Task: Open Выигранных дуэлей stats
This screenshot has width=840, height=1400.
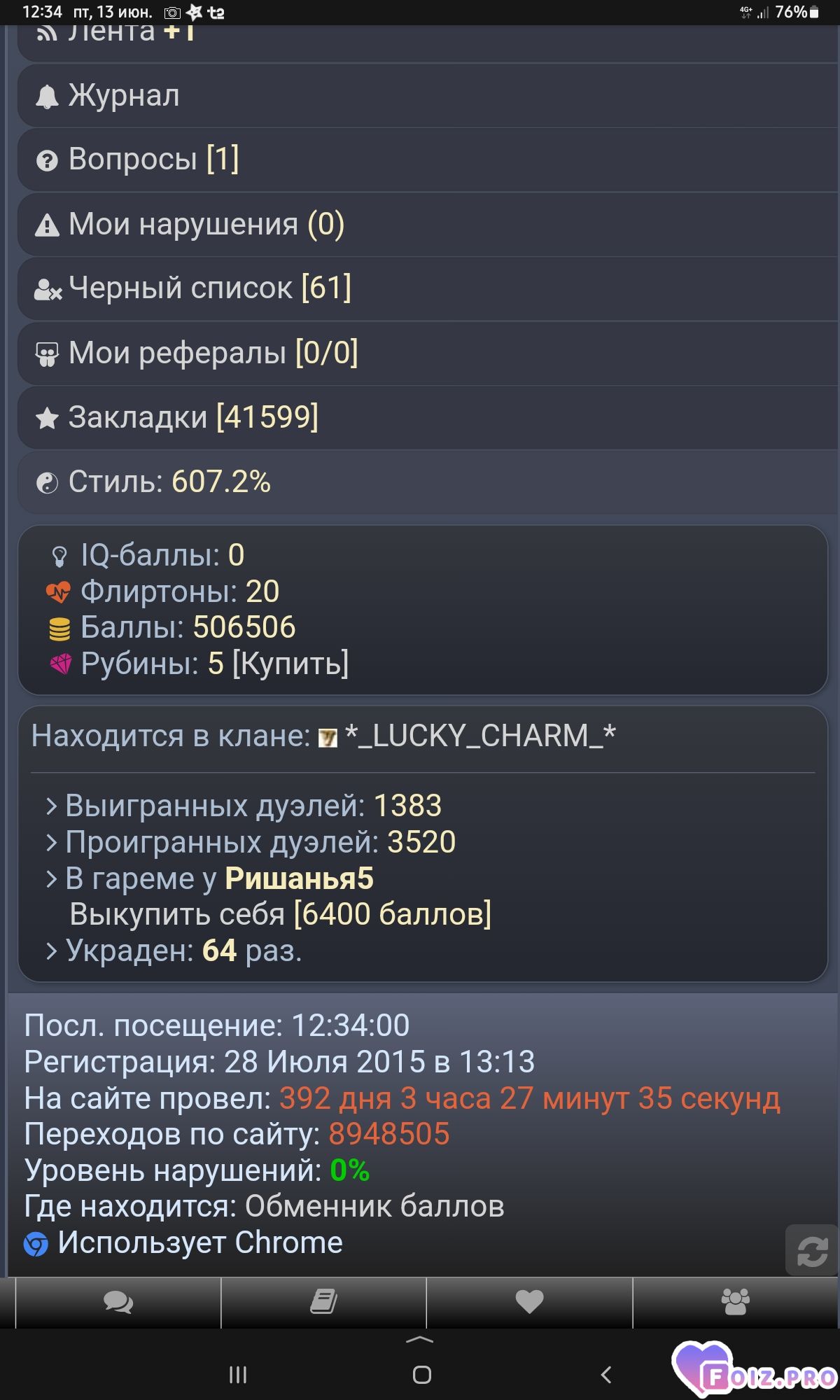Action: tap(253, 806)
